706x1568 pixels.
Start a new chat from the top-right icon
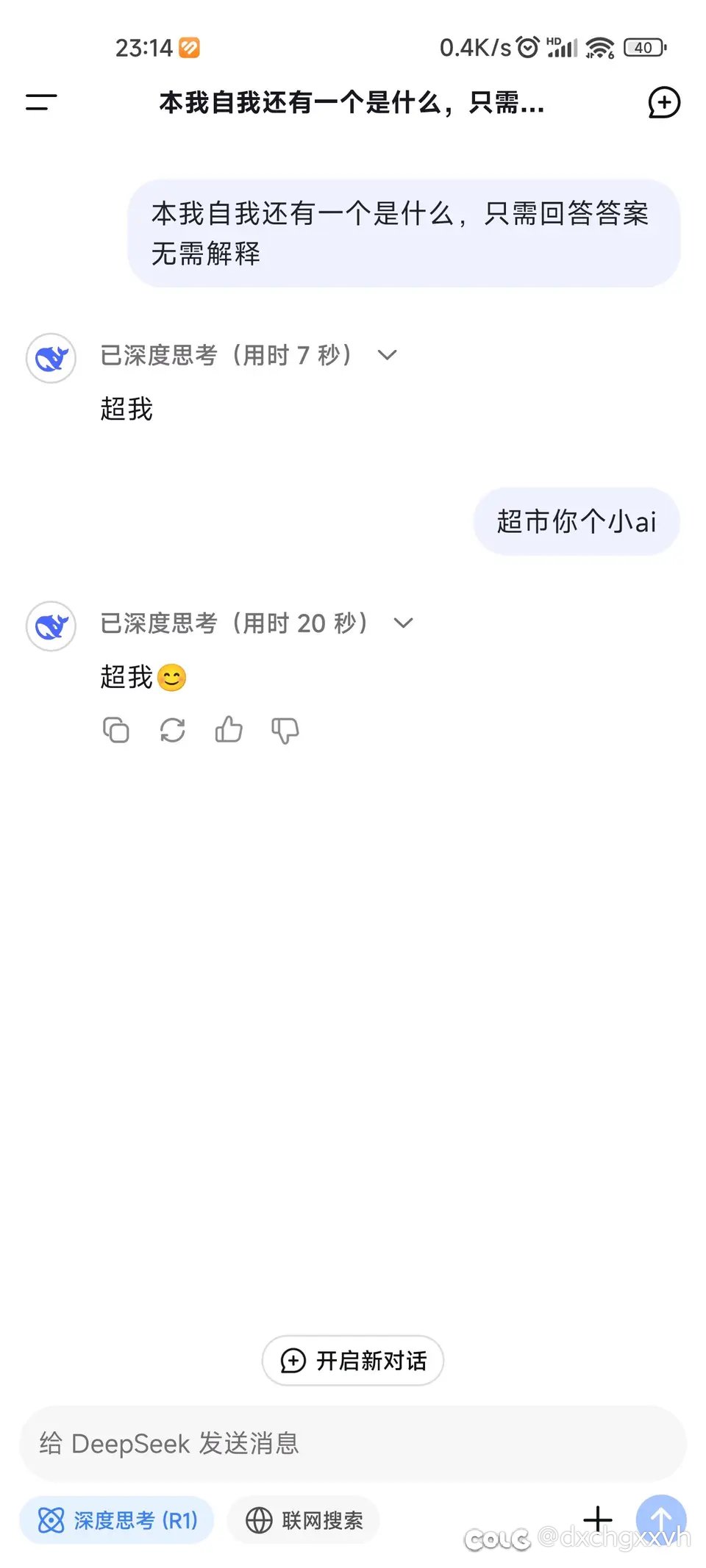click(663, 102)
